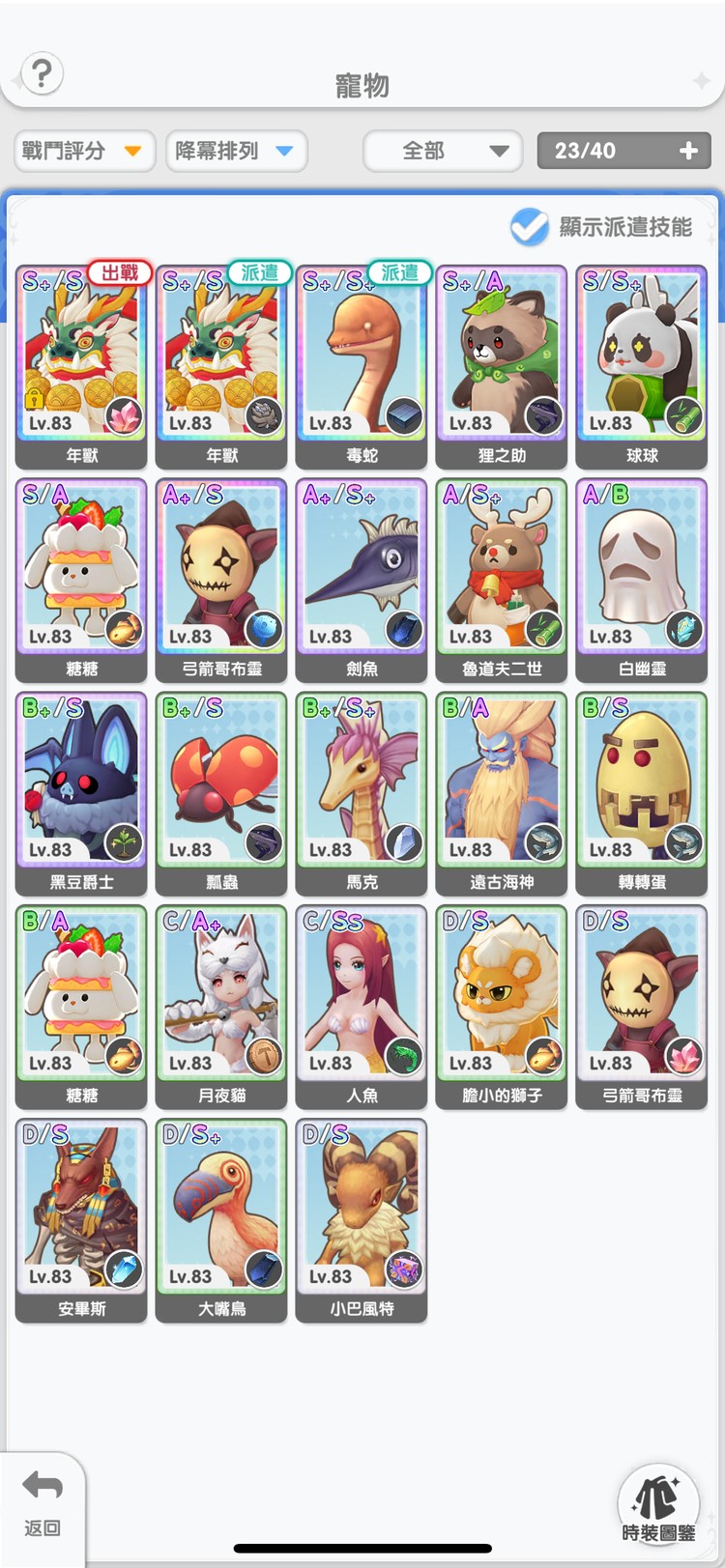This screenshot has width=725, height=1568.
Task: Open the 人魚 pet card
Action: click(362, 1003)
